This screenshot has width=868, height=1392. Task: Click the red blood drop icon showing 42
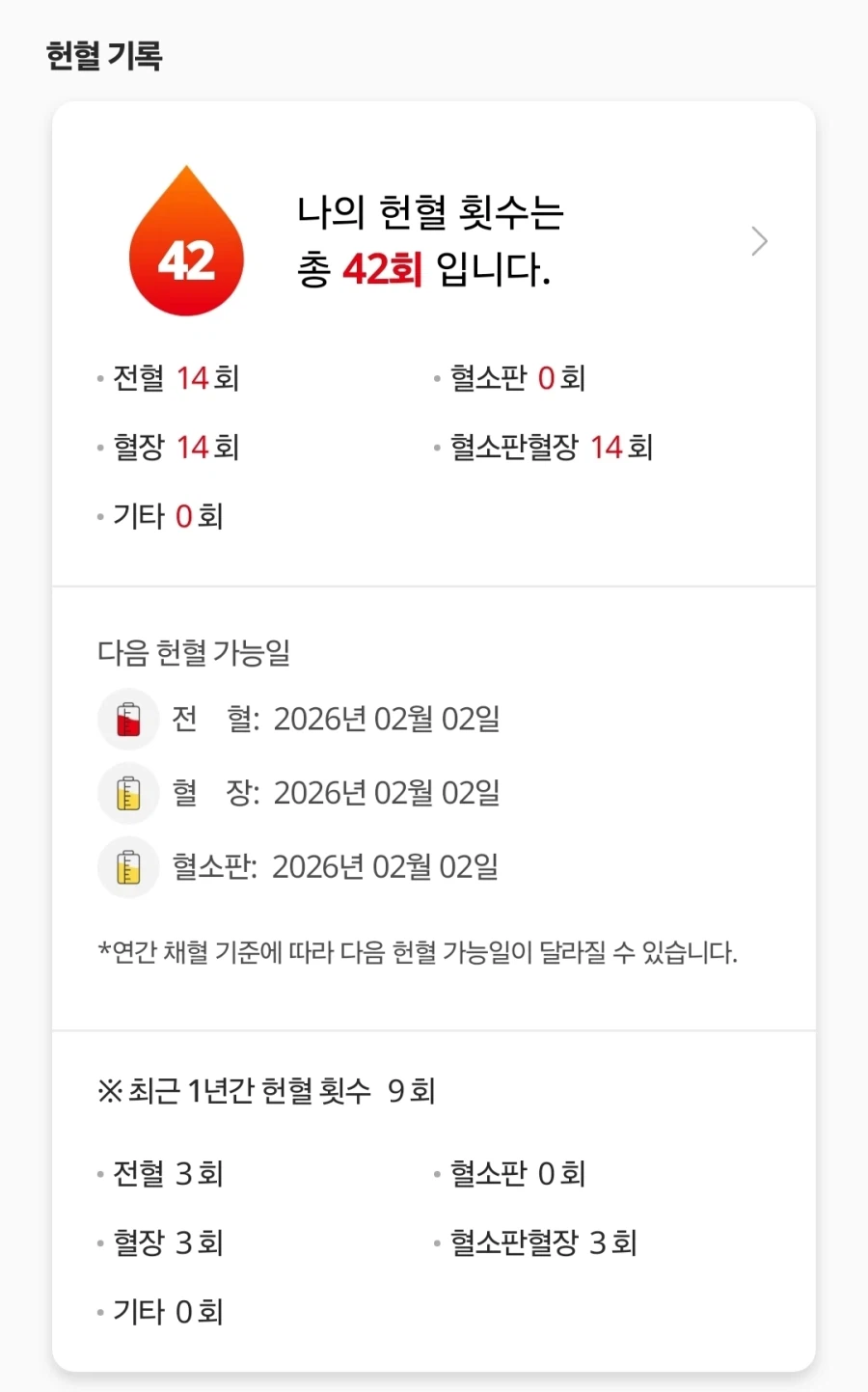pos(185,240)
